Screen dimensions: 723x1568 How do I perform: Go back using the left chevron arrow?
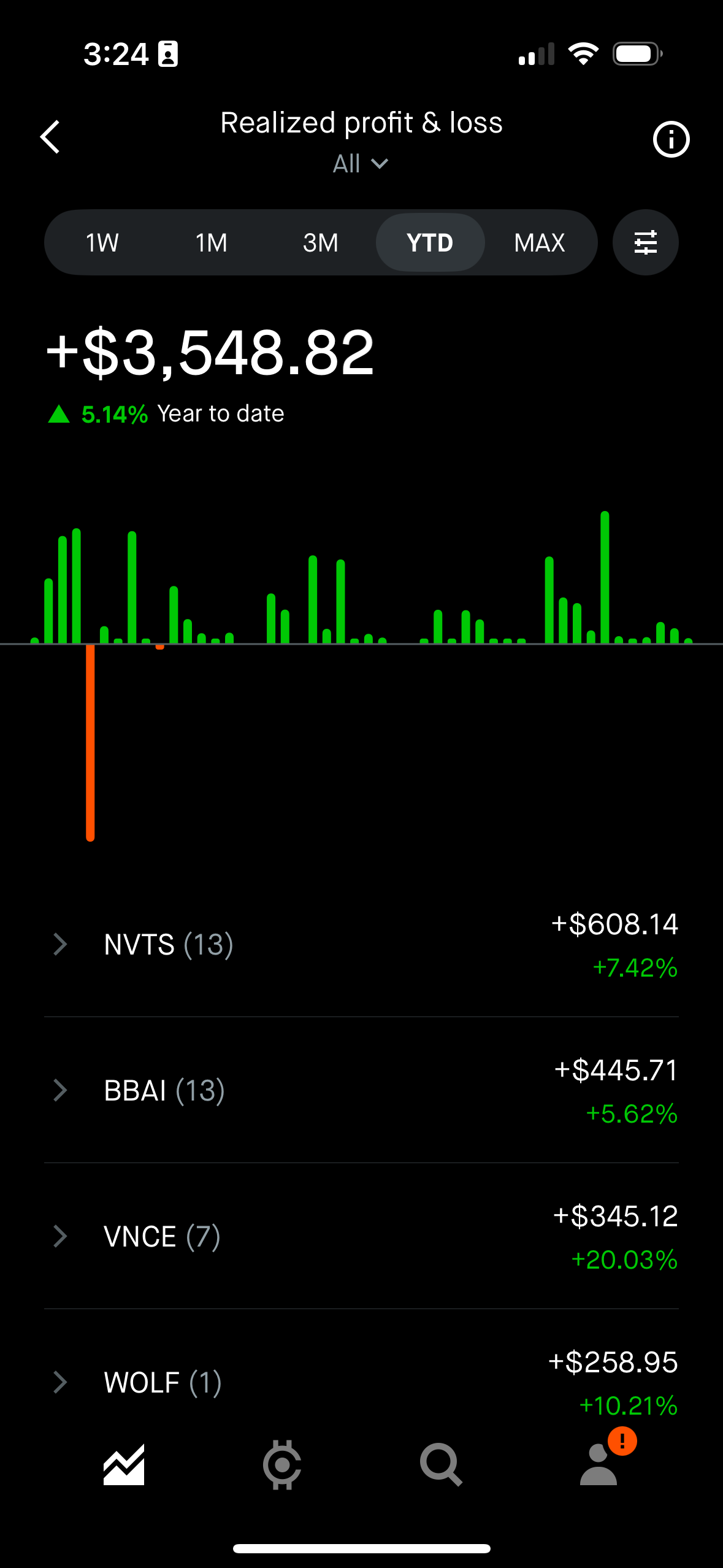pyautogui.click(x=50, y=137)
